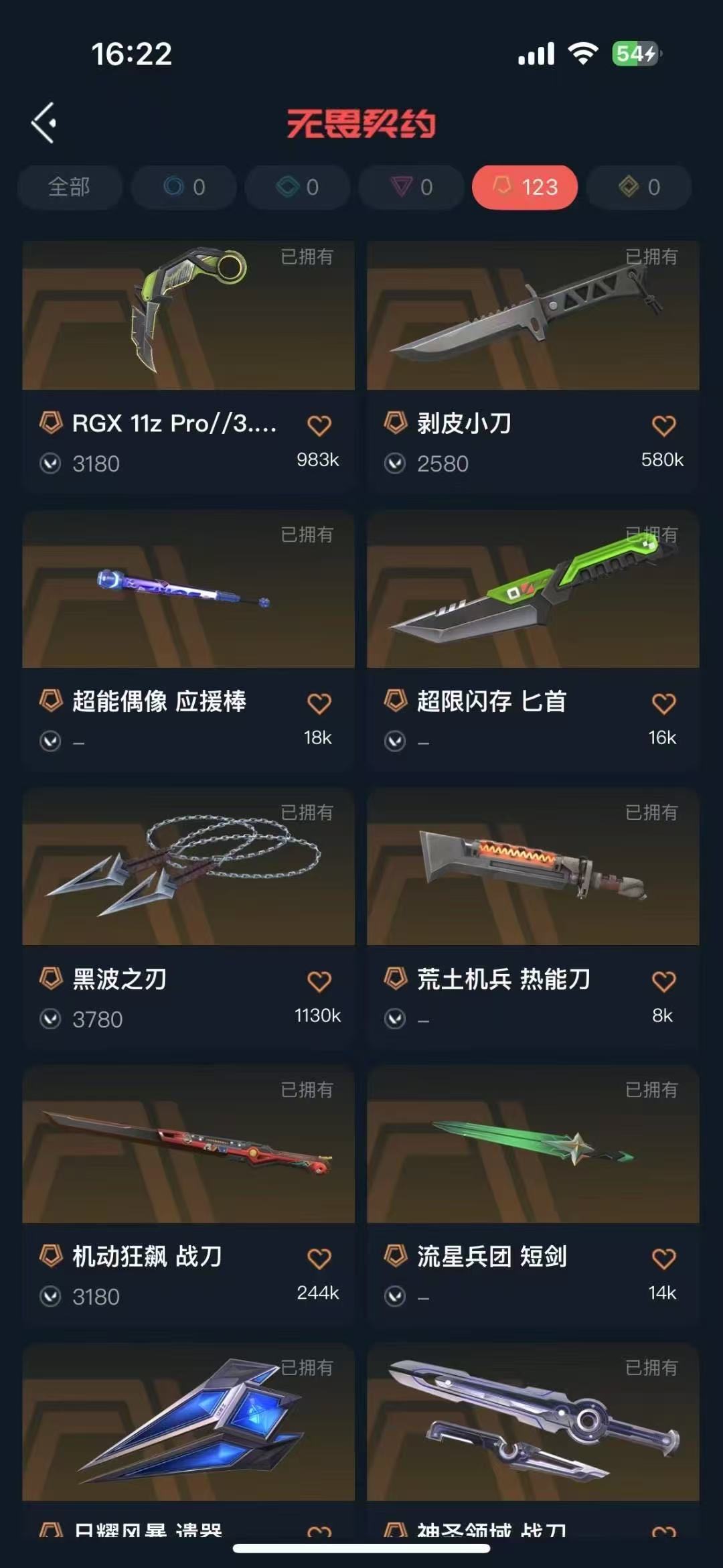The width and height of the screenshot is (723, 1568).
Task: Select the 全部 filter chip
Action: (70, 187)
